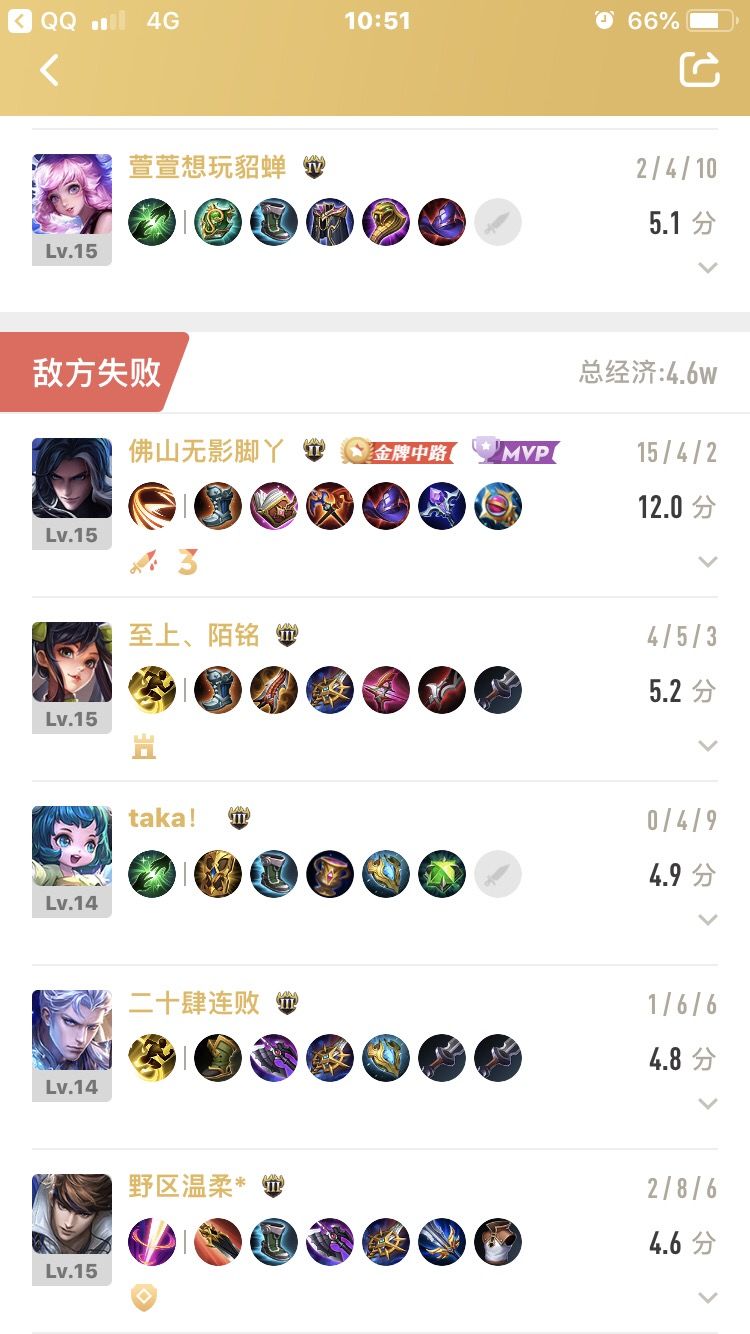Viewport: 750px width, 1334px height.
Task: Open the share button at top right
Action: 702,68
